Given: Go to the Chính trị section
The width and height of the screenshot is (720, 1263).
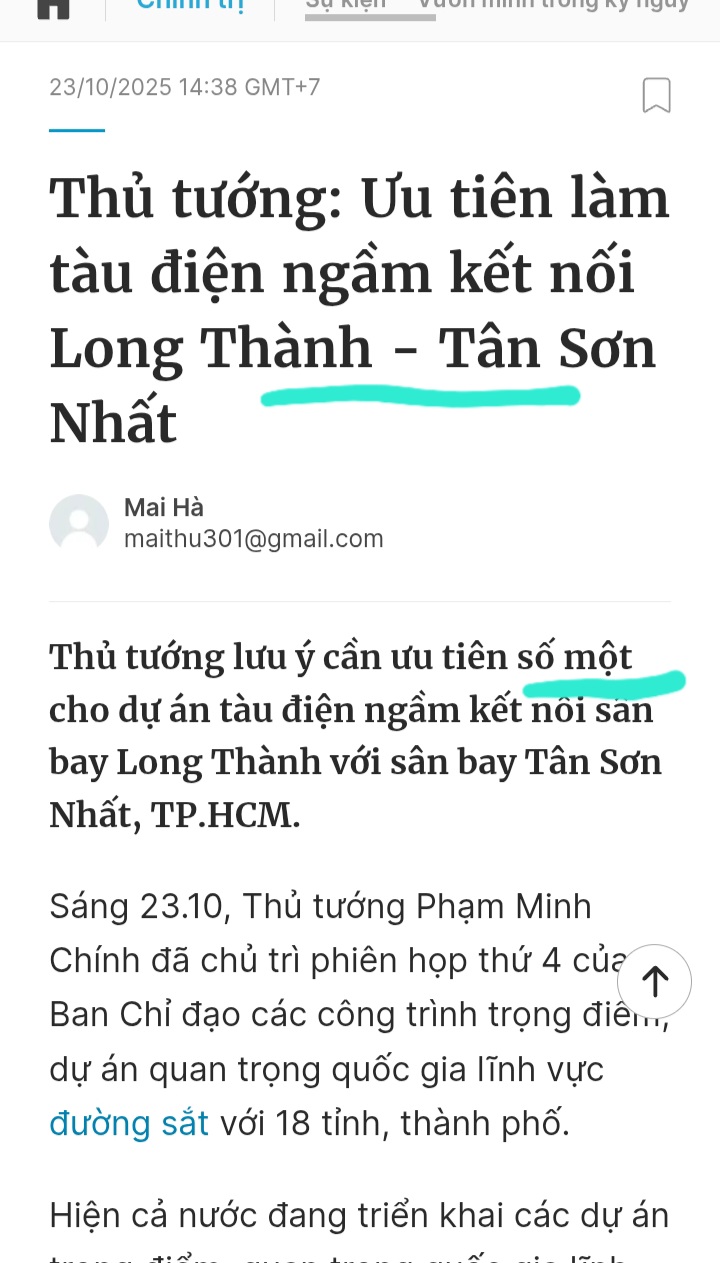Looking at the screenshot, I should pyautogui.click(x=189, y=5).
